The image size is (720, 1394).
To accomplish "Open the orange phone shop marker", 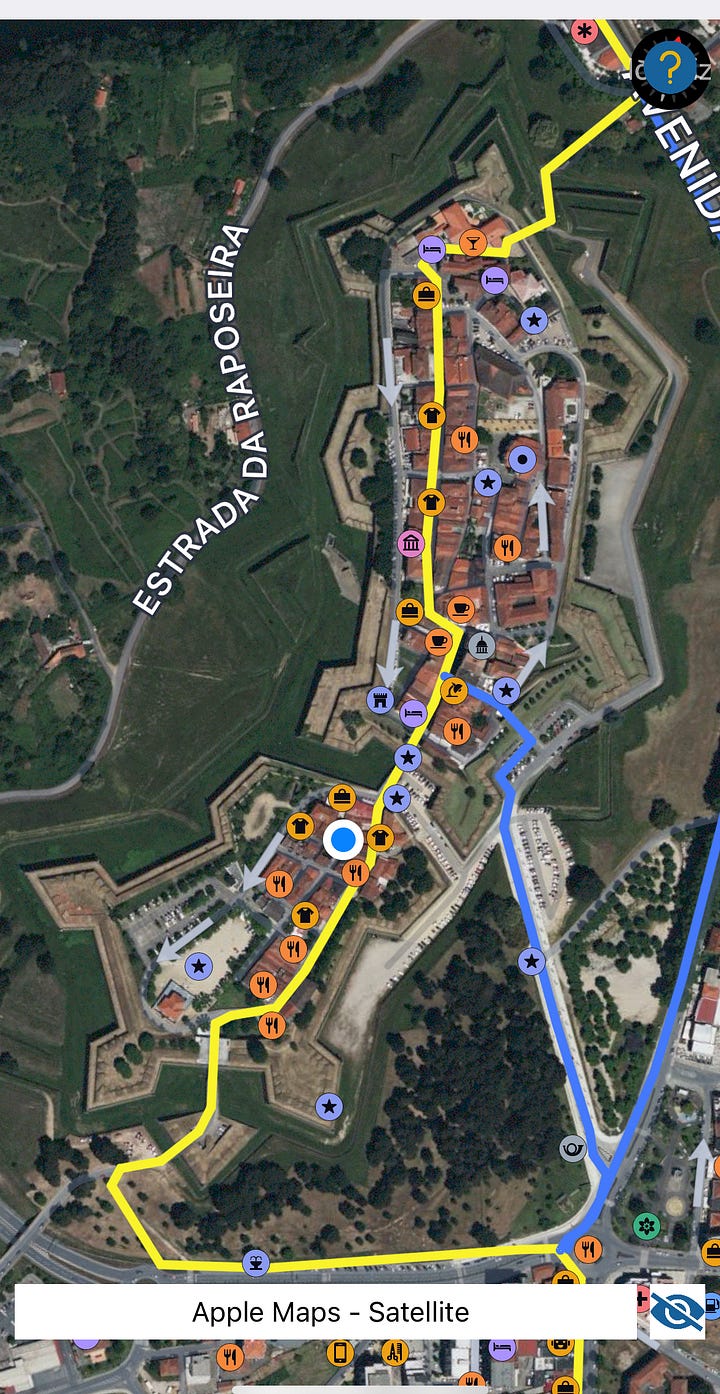I will 340,1354.
